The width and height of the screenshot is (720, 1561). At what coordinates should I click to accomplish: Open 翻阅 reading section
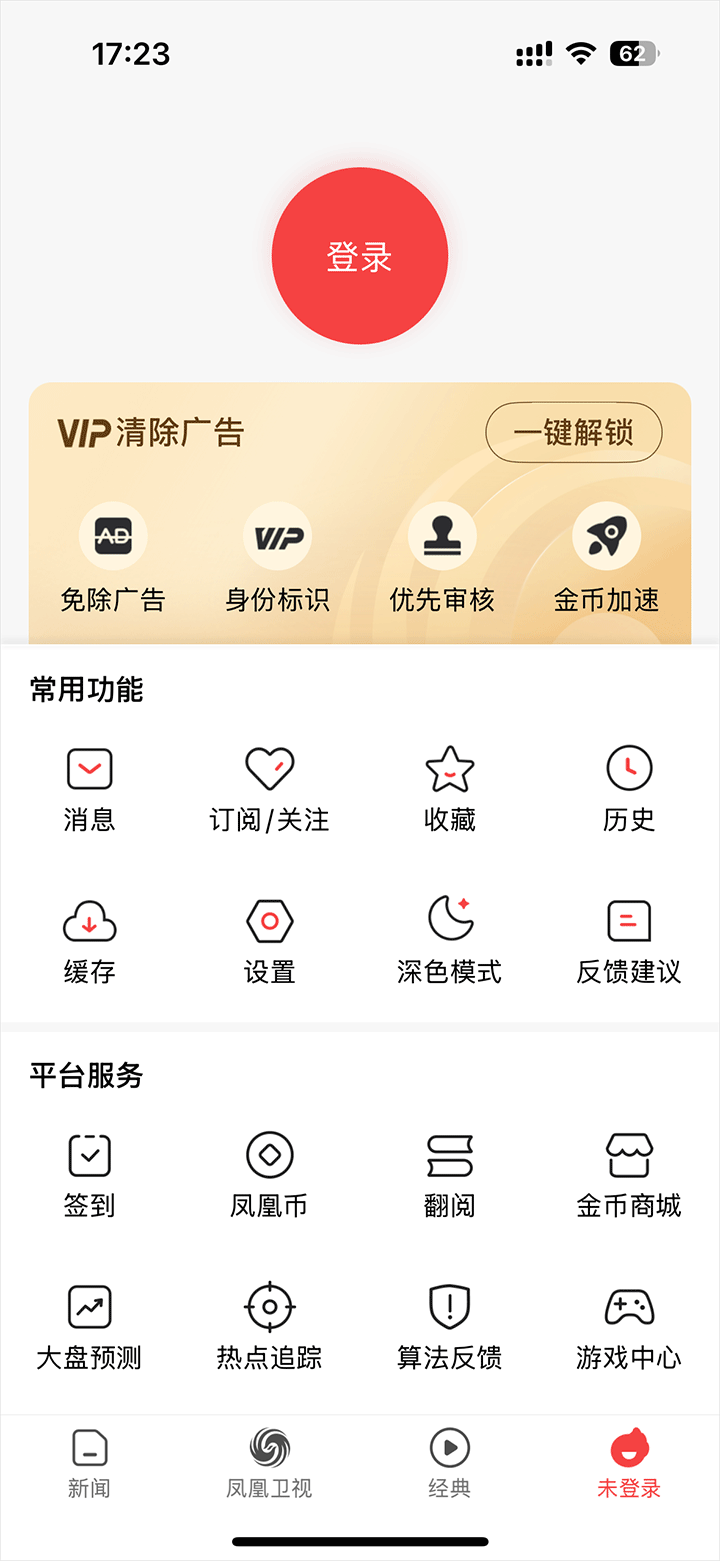pos(449,1176)
